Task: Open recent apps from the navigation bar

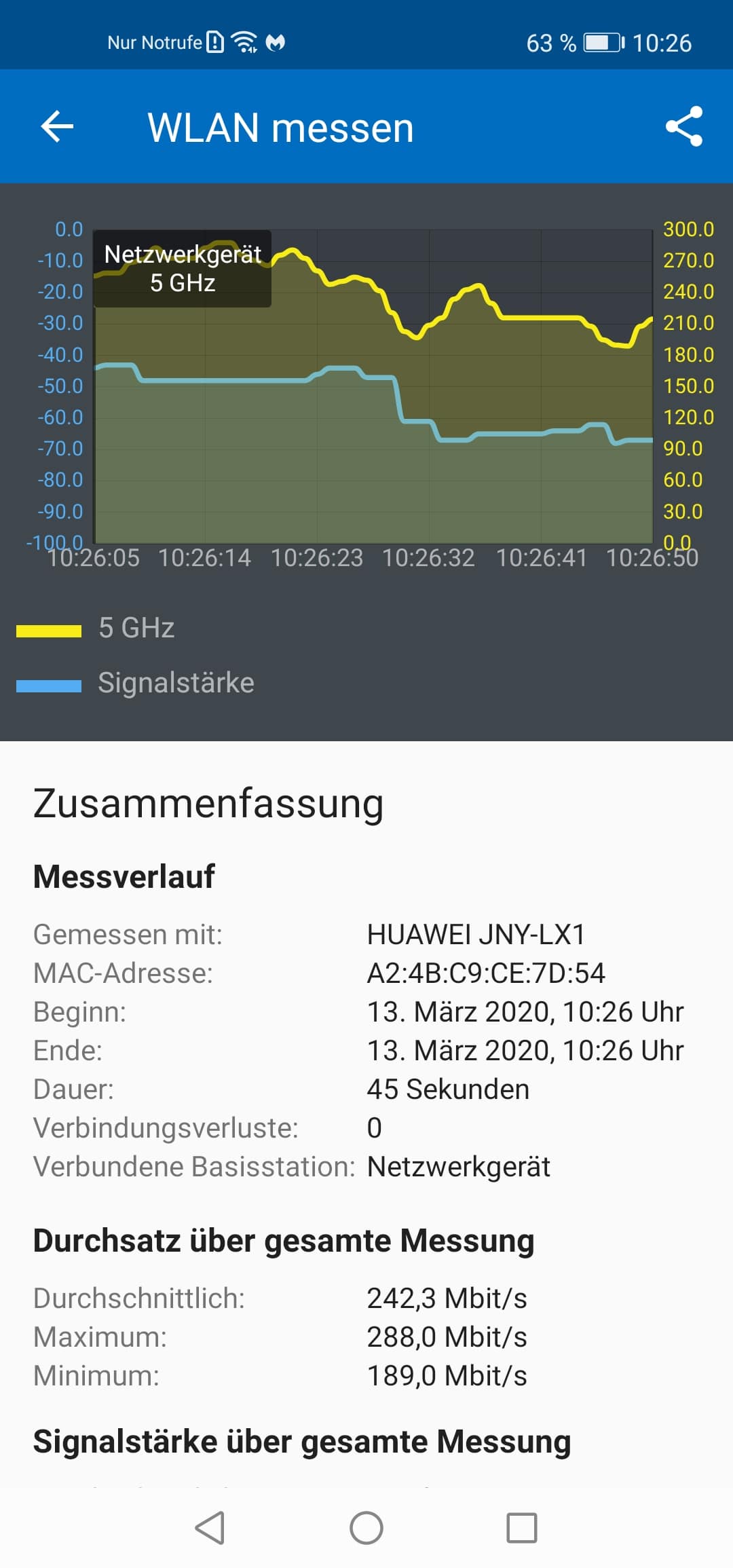Action: [x=522, y=1529]
